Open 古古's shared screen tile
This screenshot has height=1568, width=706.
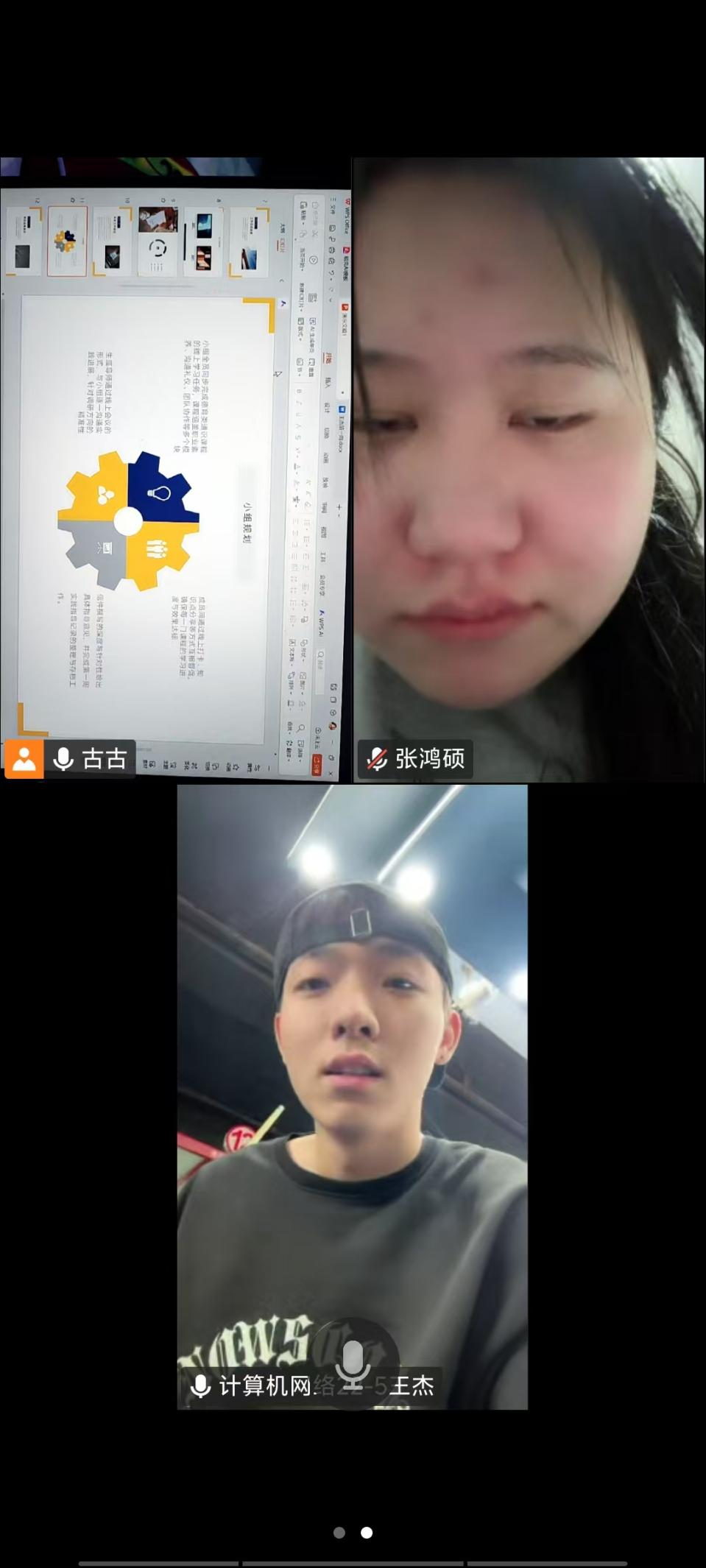175,469
